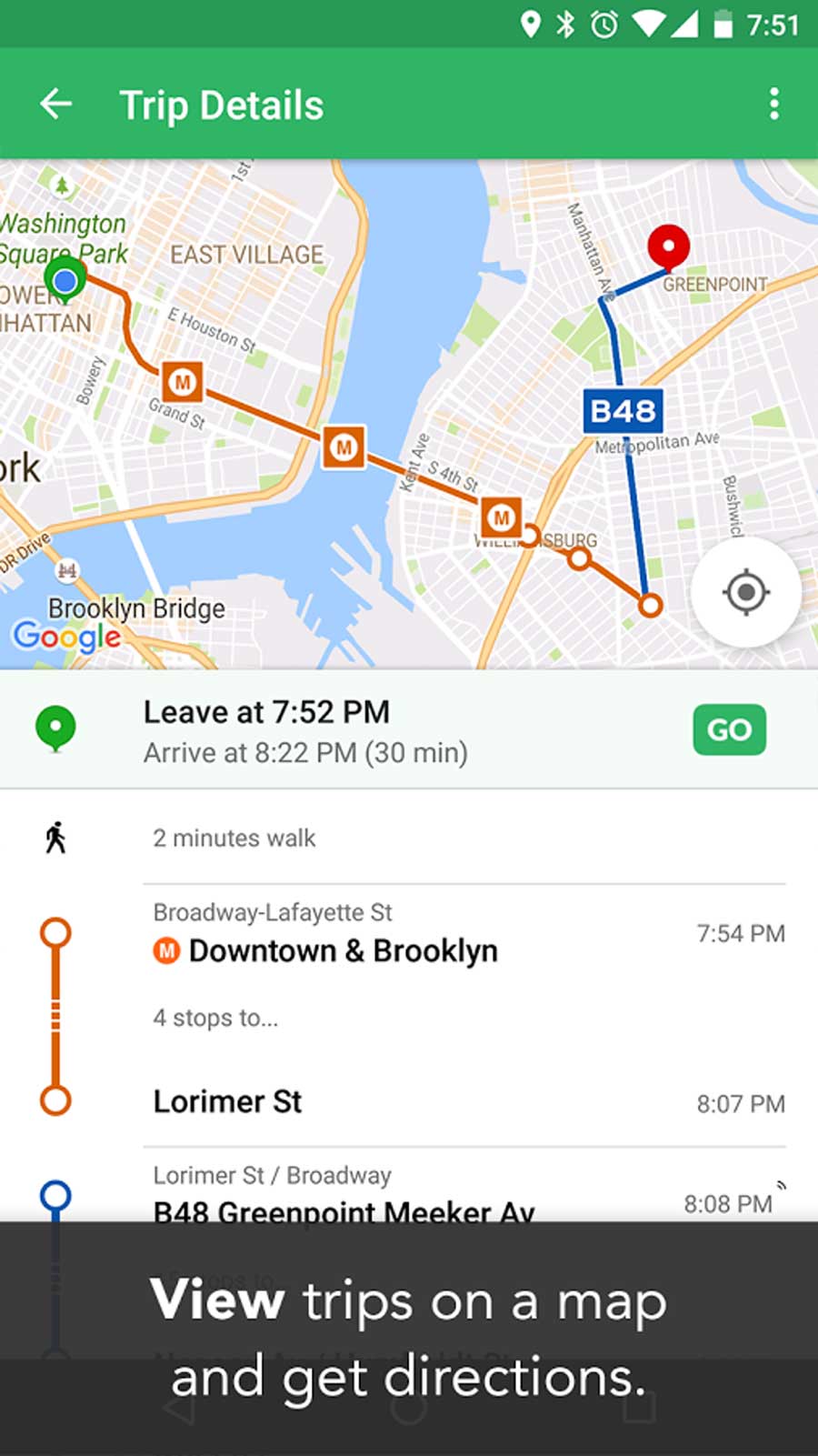Open the 2 minutes walk step
Viewport: 818px width, 1456px height.
pyautogui.click(x=409, y=838)
